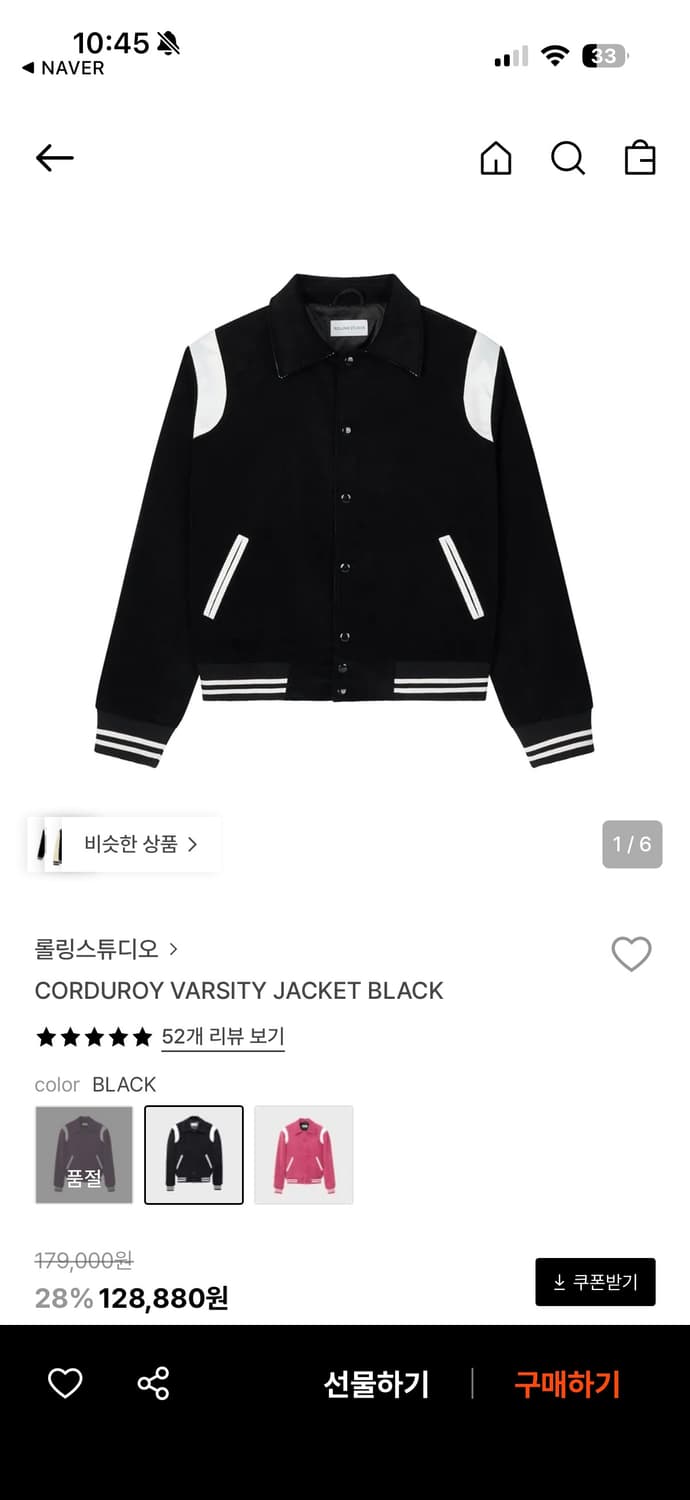The height and width of the screenshot is (1500, 690).
Task: Download coupon with 쿠폰받기
Action: (x=595, y=1282)
